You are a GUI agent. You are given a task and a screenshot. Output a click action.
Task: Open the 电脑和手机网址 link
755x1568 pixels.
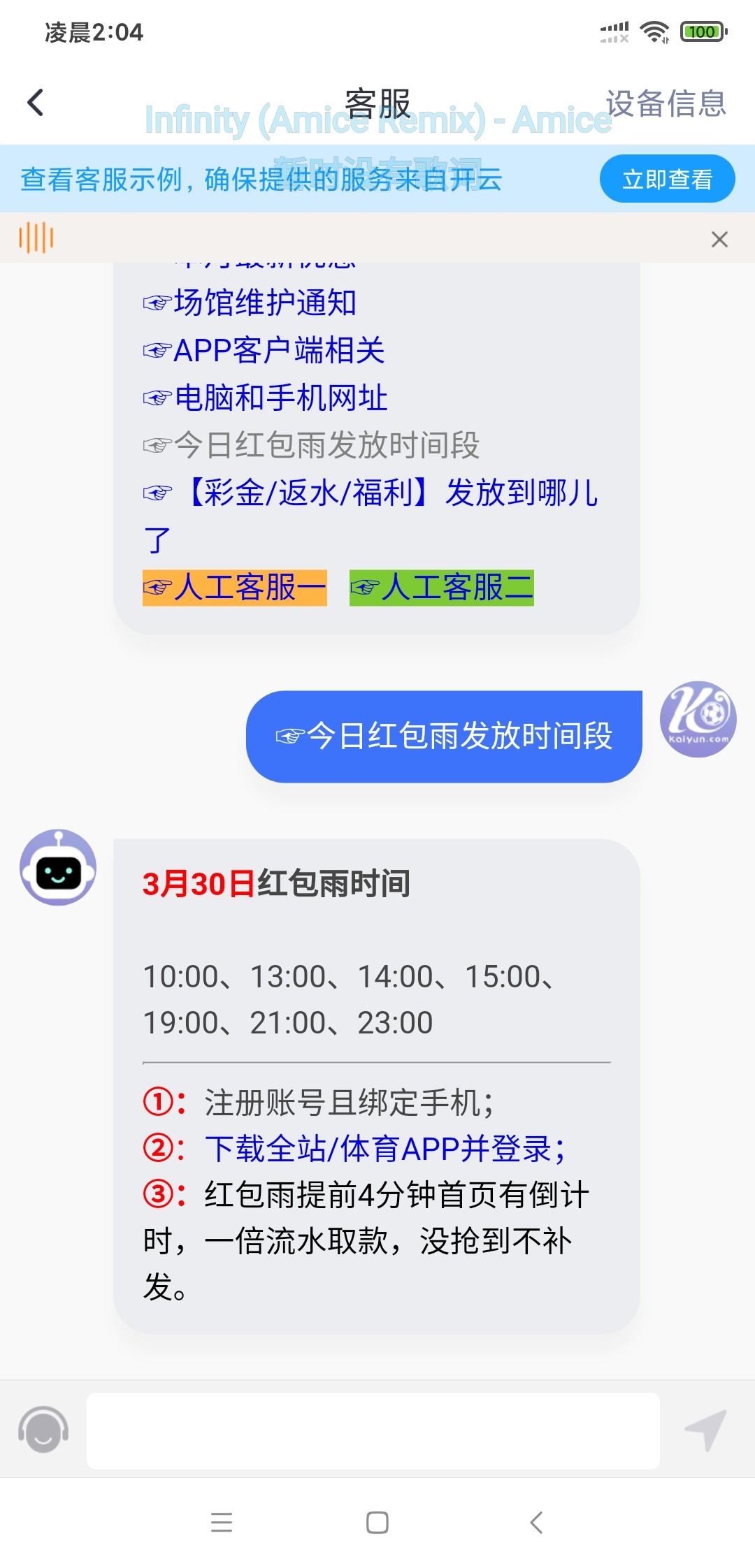click(280, 398)
